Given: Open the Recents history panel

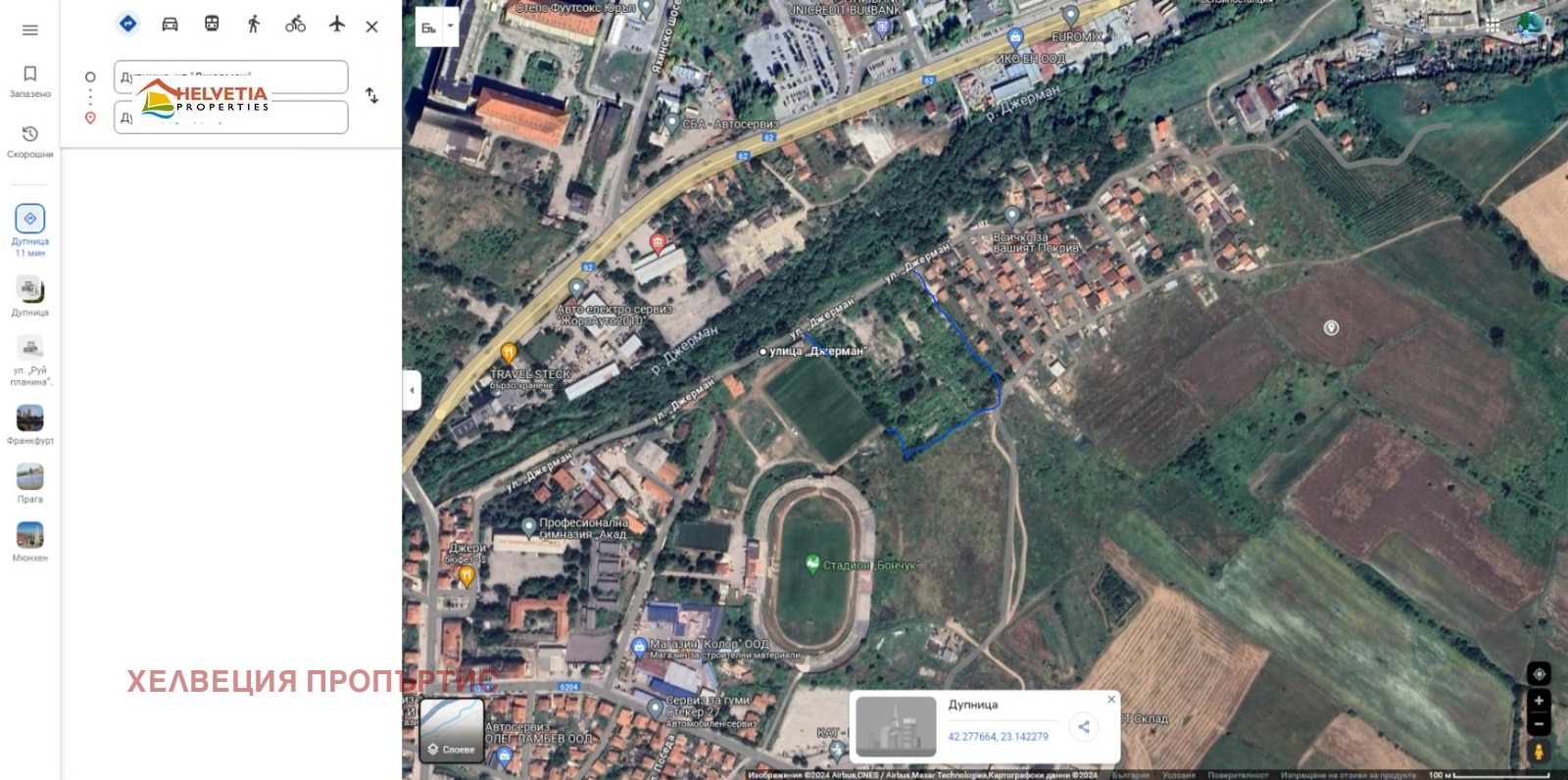Looking at the screenshot, I should (x=30, y=140).
